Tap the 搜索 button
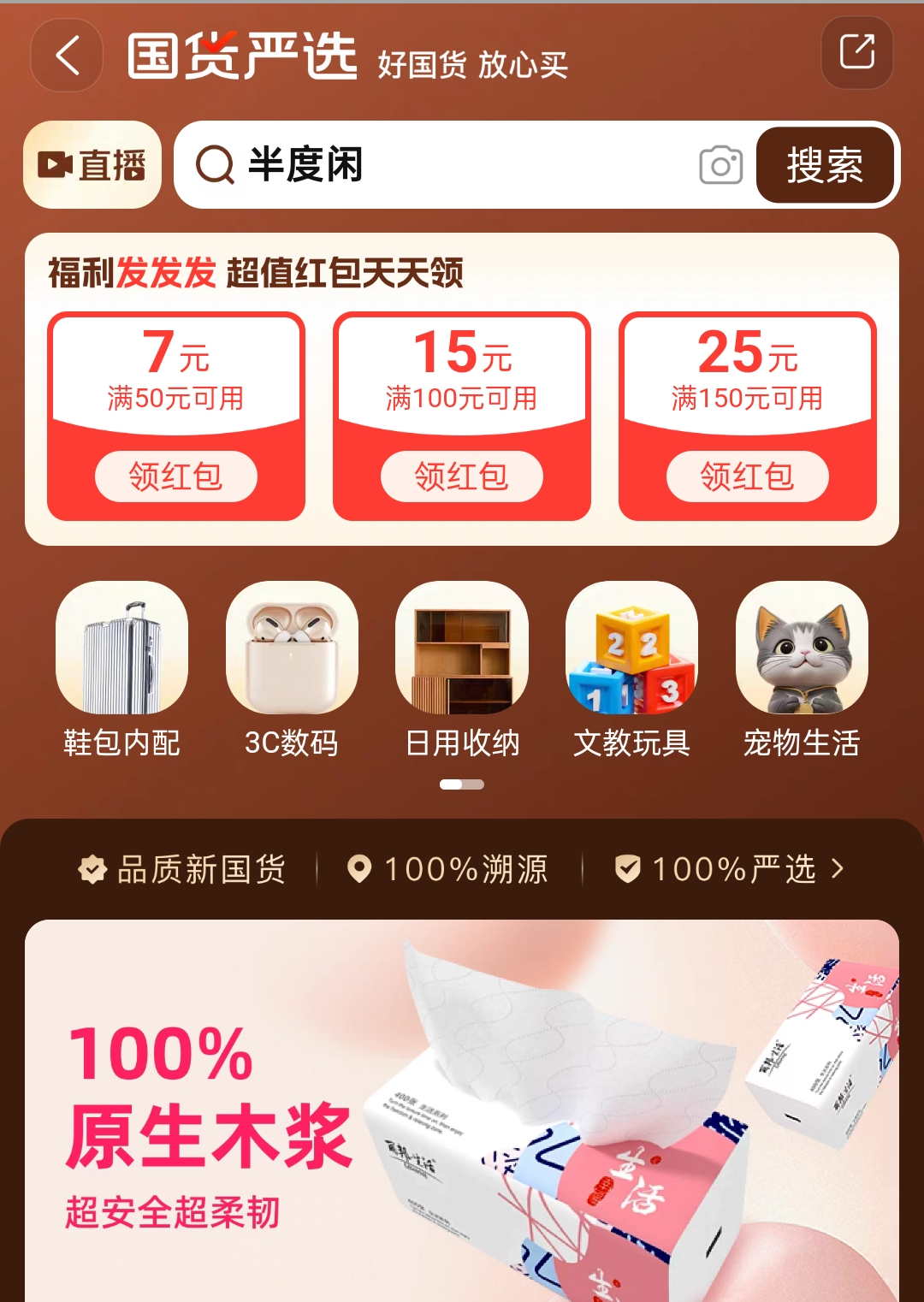This screenshot has width=924, height=1302. (825, 165)
